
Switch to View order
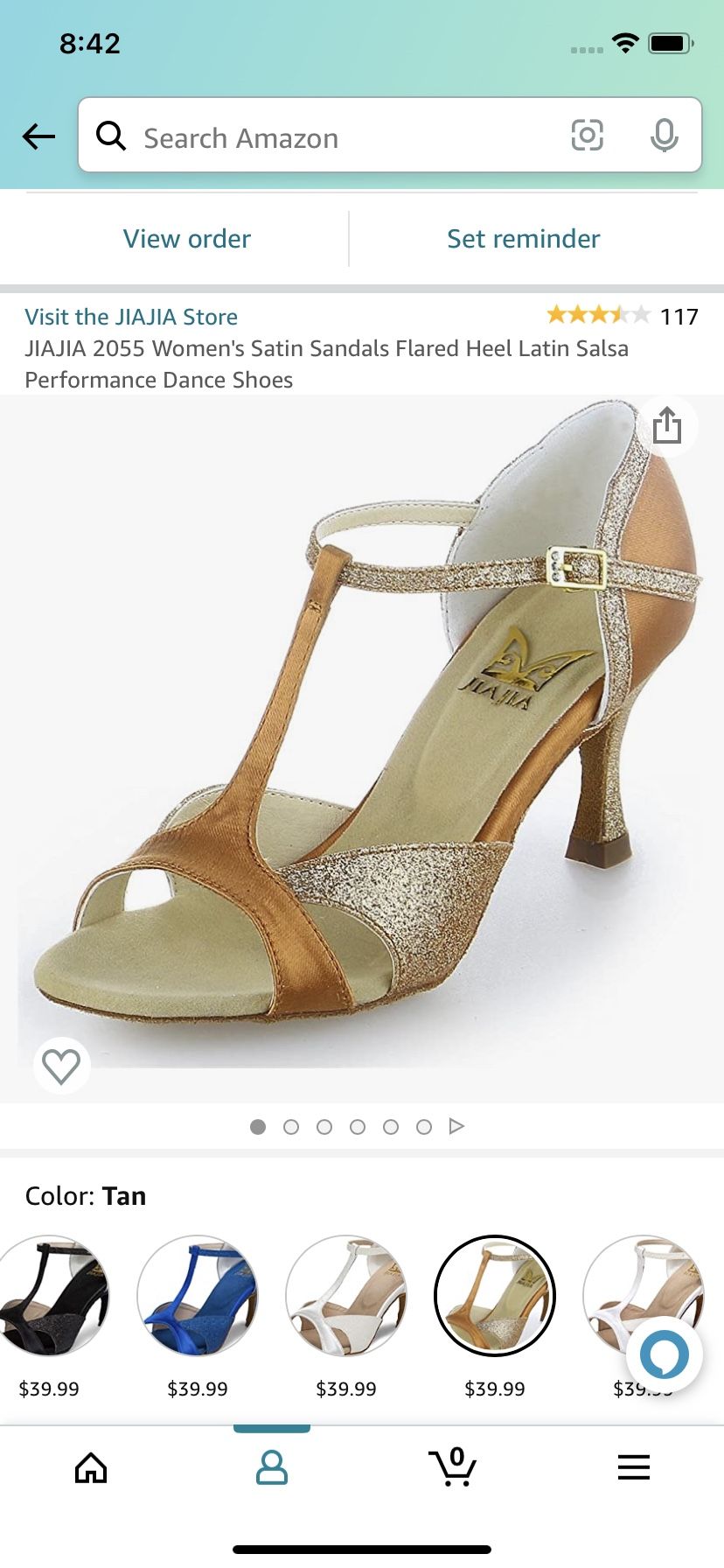coord(186,238)
